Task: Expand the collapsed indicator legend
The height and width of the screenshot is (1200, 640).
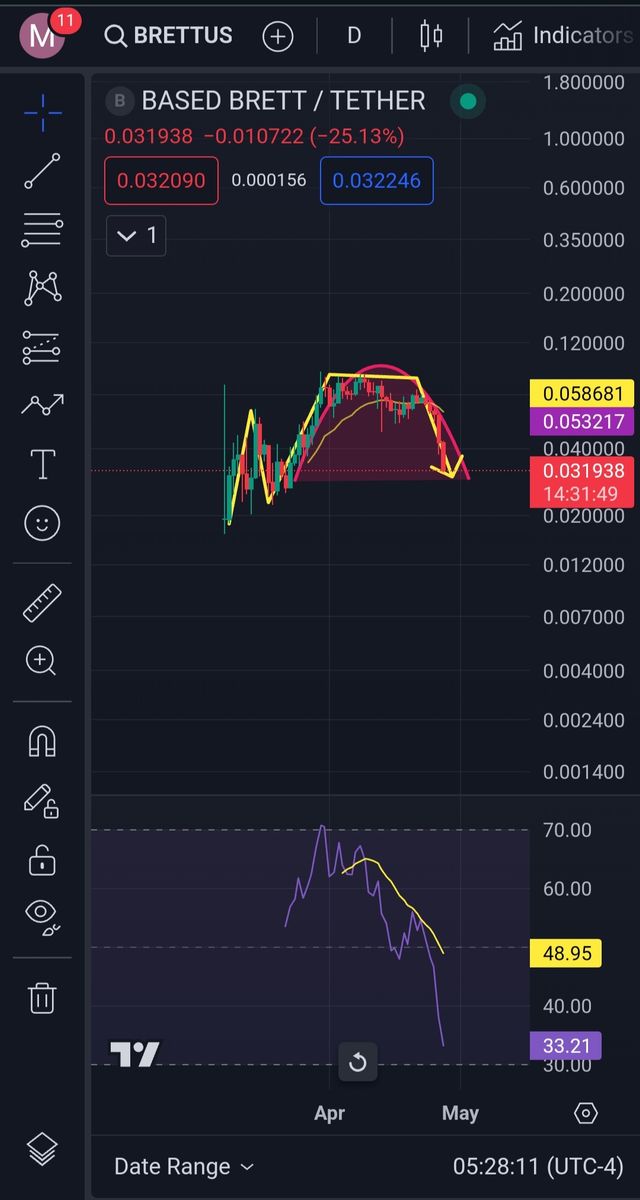Action: [136, 236]
